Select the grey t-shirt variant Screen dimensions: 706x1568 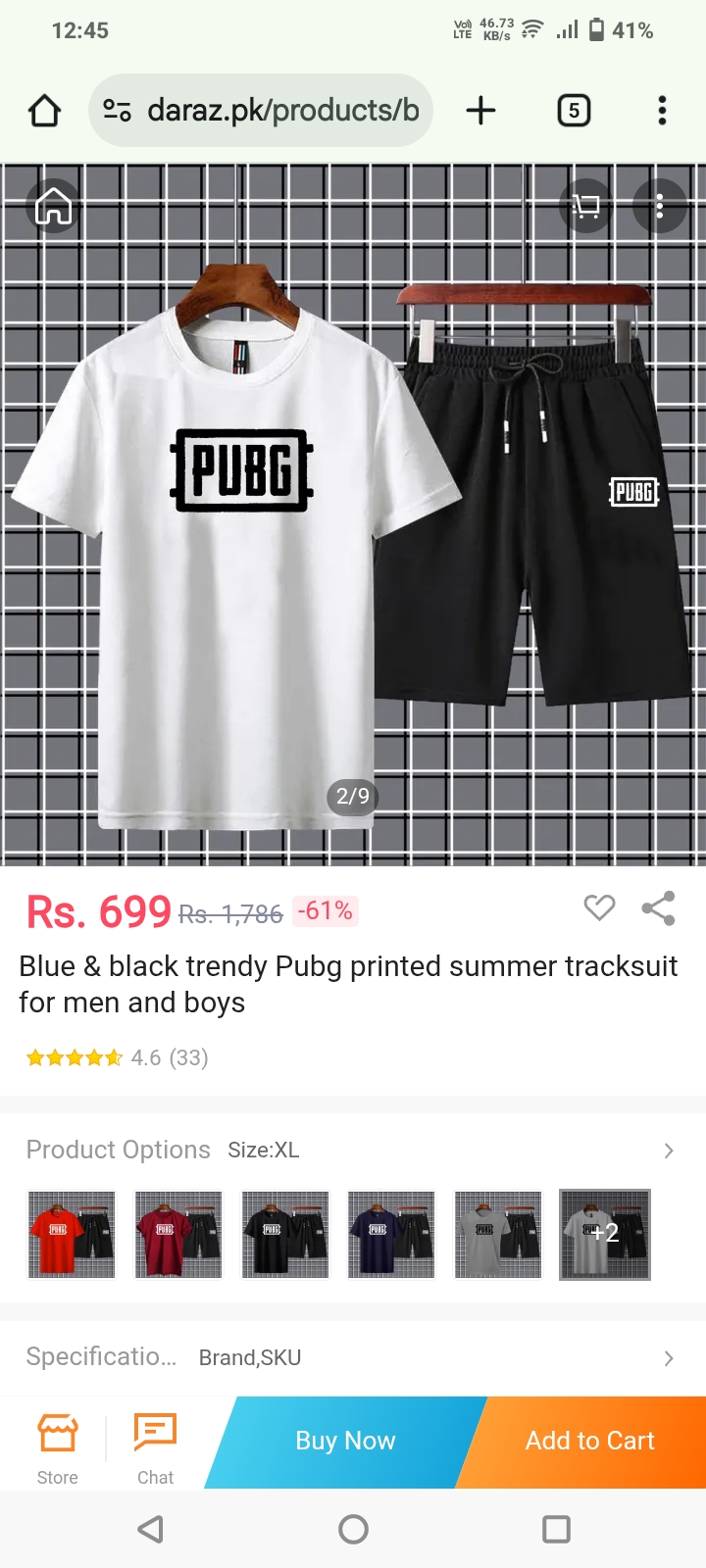(x=498, y=1234)
